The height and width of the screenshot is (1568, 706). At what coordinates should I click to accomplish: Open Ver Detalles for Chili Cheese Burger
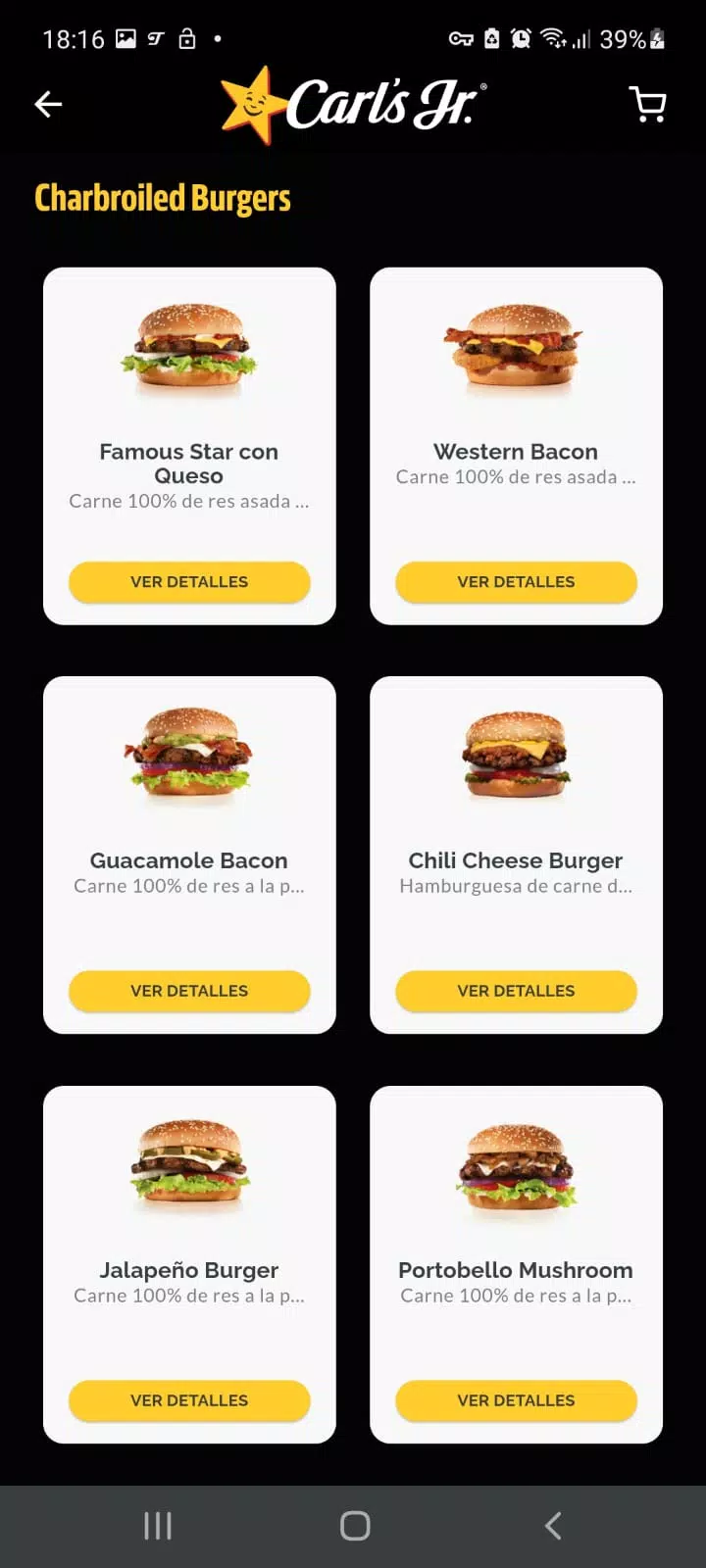[x=516, y=991]
